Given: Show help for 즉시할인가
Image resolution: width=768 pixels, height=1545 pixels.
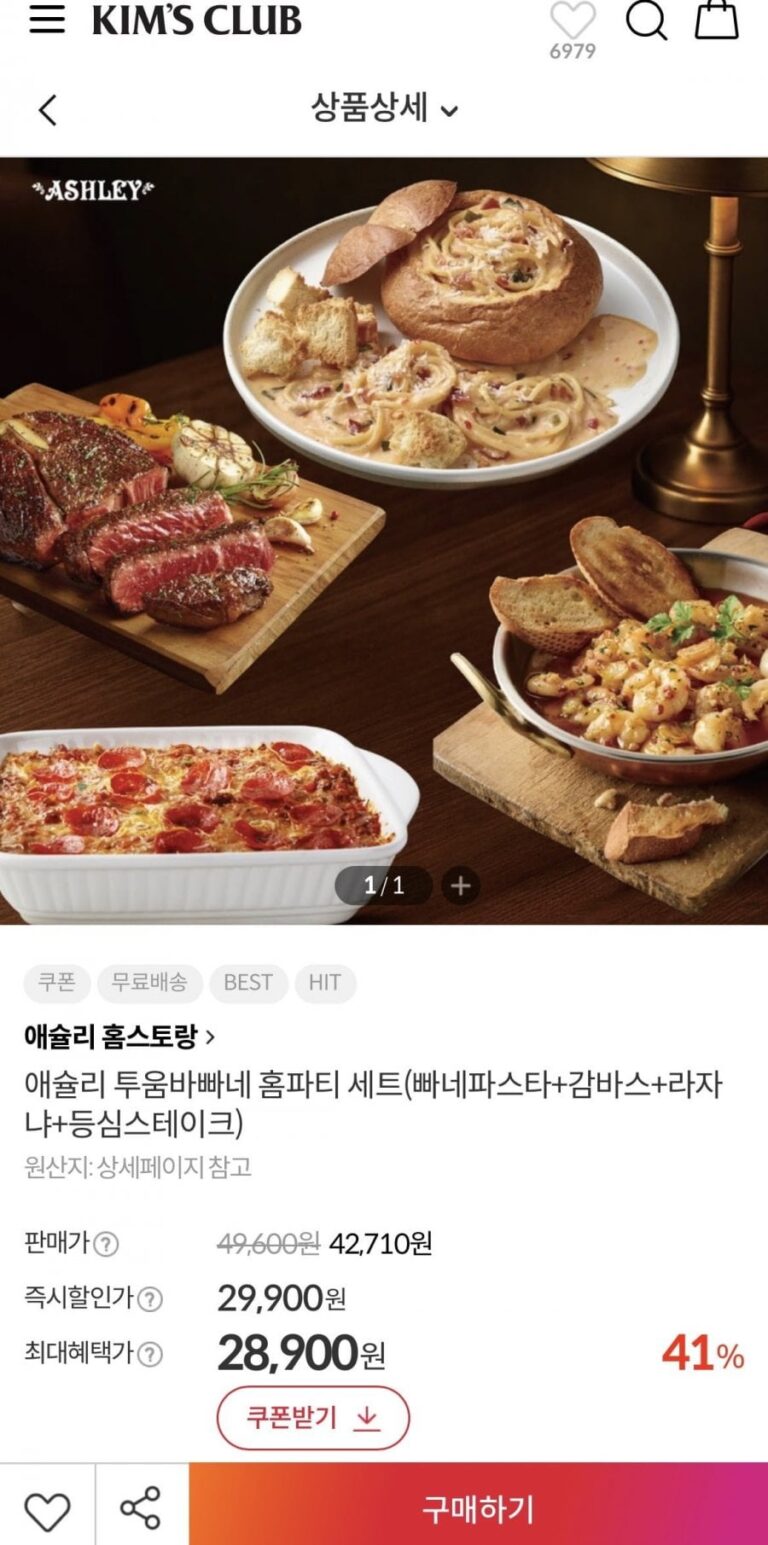Looking at the screenshot, I should 150,1300.
